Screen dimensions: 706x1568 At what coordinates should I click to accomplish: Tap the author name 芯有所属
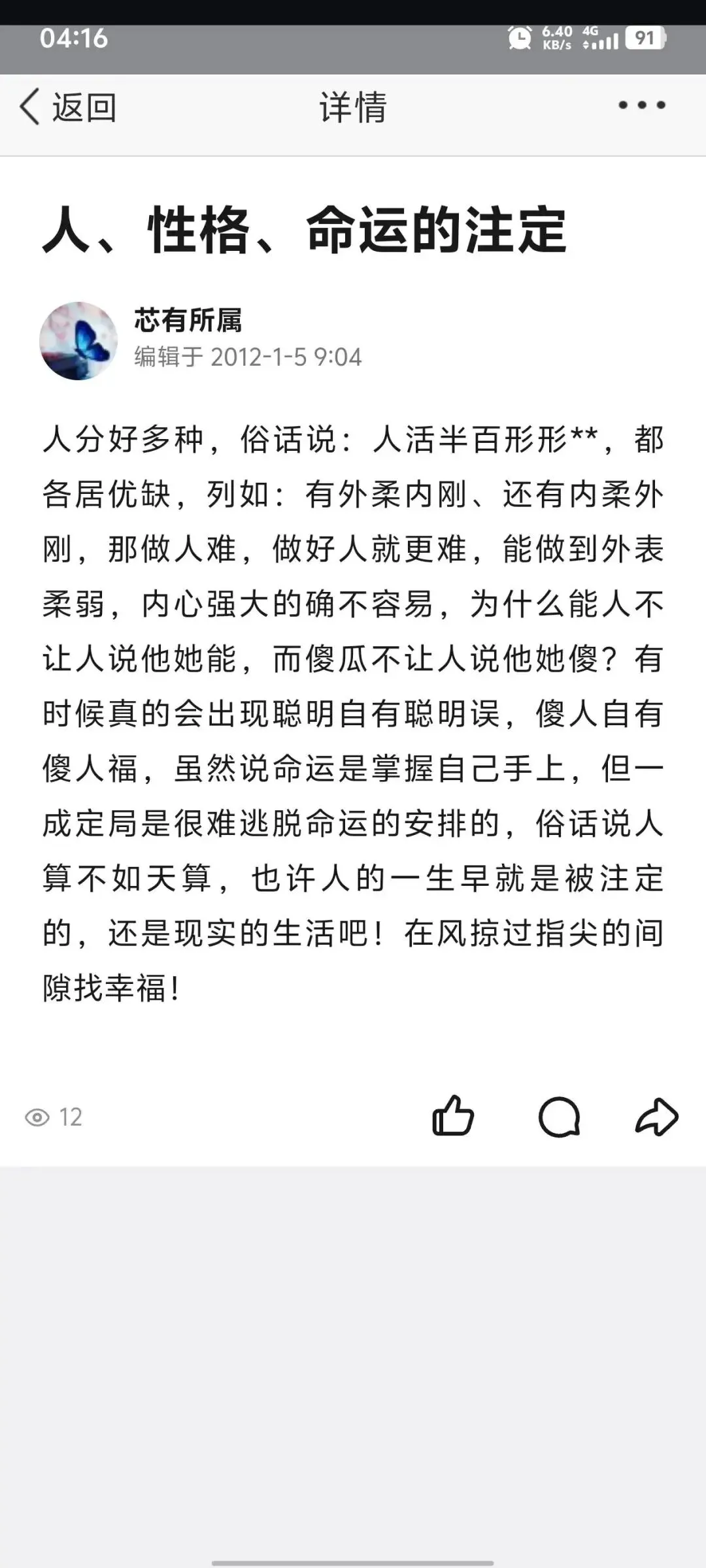188,320
